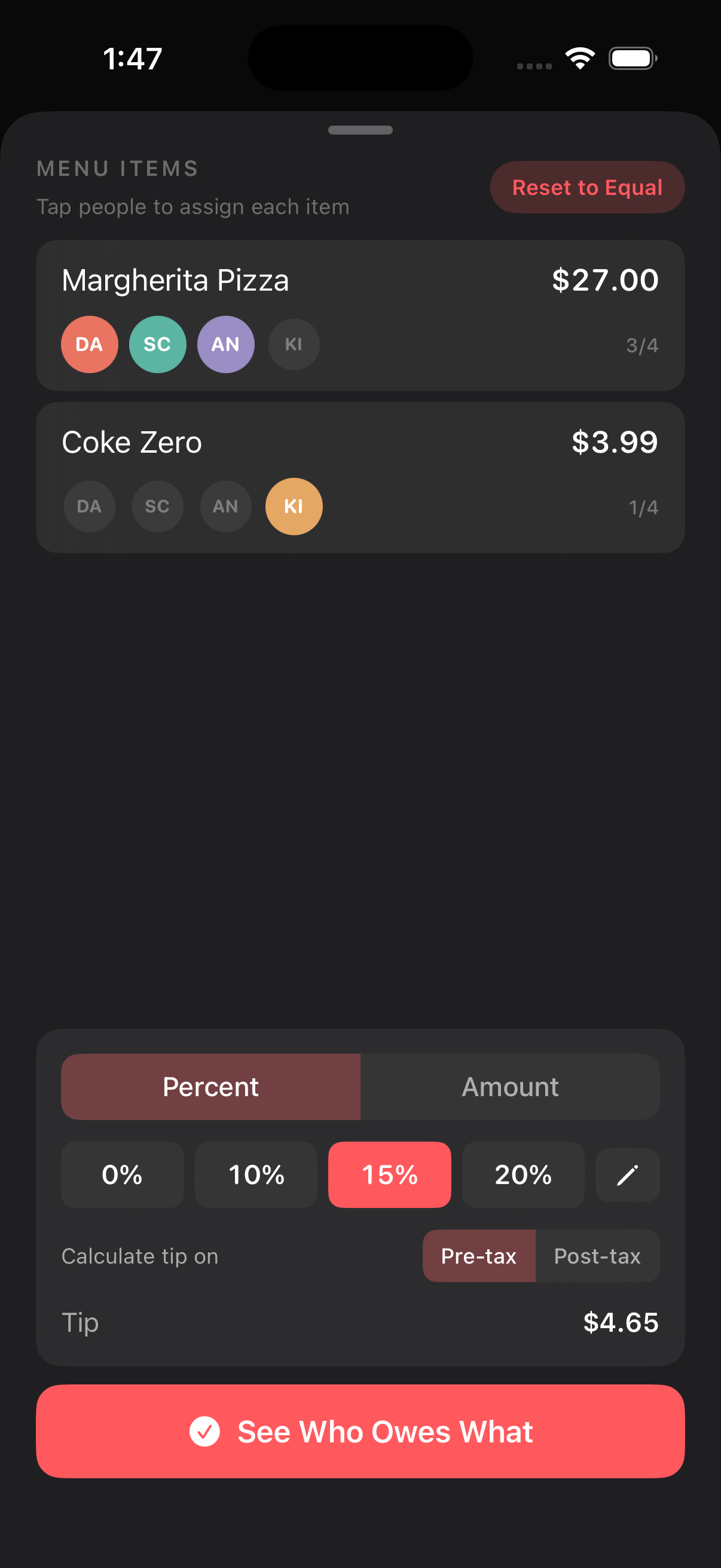Switch to the Amount tab
Image resolution: width=721 pixels, height=1568 pixels.
pos(511,1086)
